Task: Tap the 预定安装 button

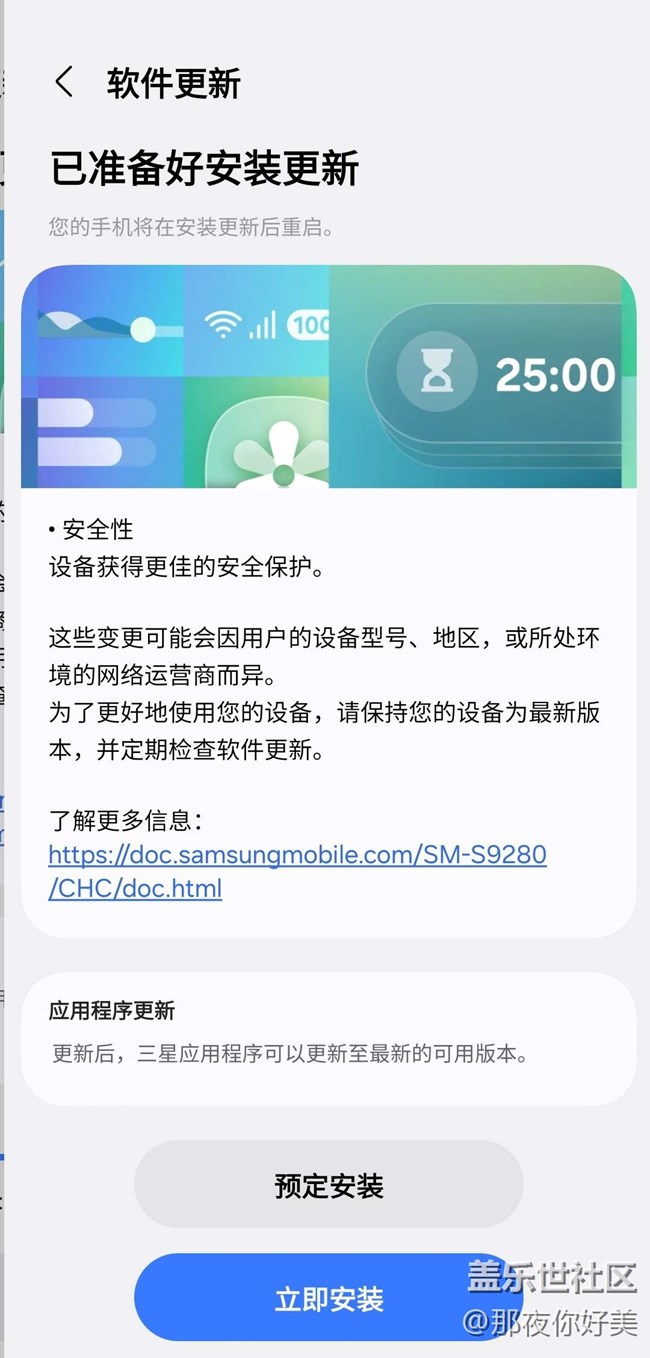Action: point(328,1186)
